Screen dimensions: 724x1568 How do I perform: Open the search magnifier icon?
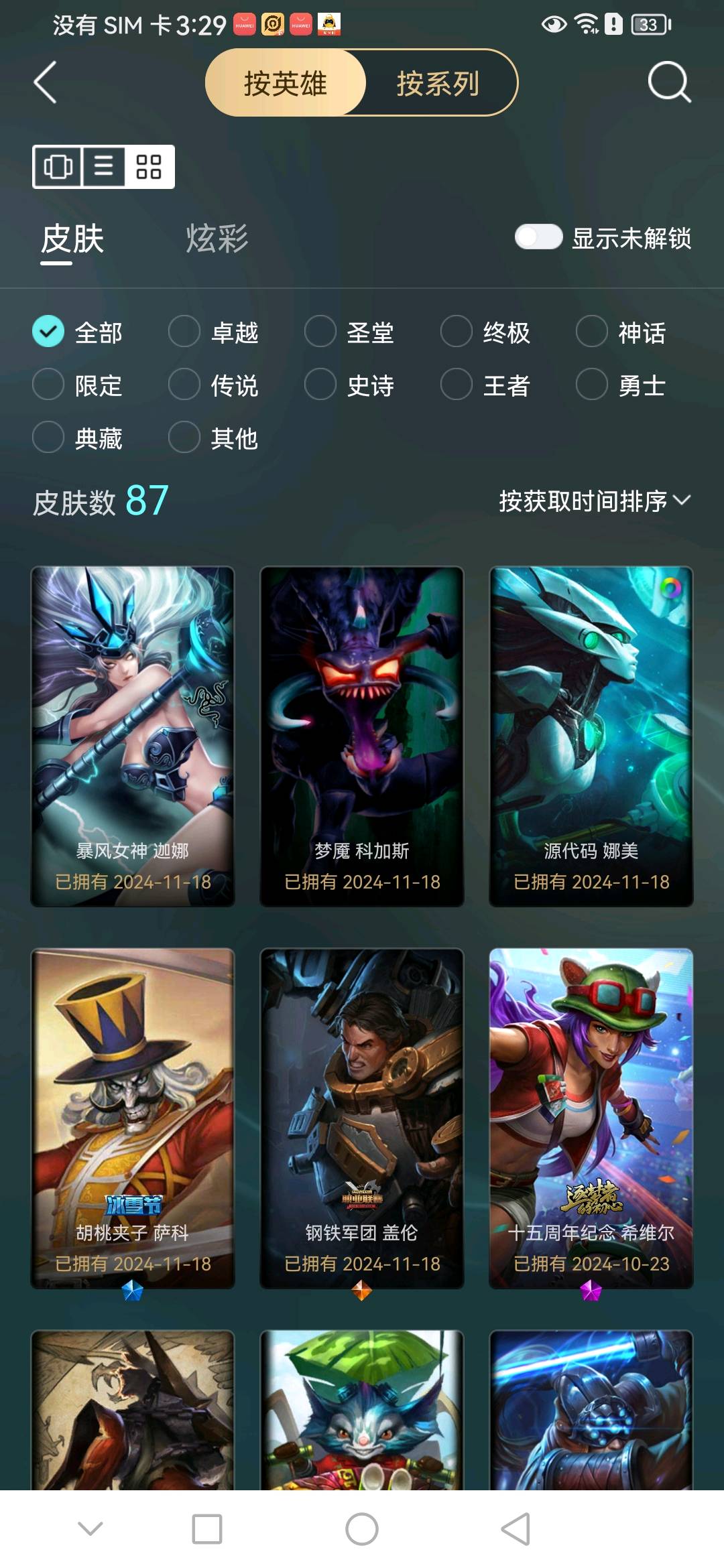tap(668, 83)
